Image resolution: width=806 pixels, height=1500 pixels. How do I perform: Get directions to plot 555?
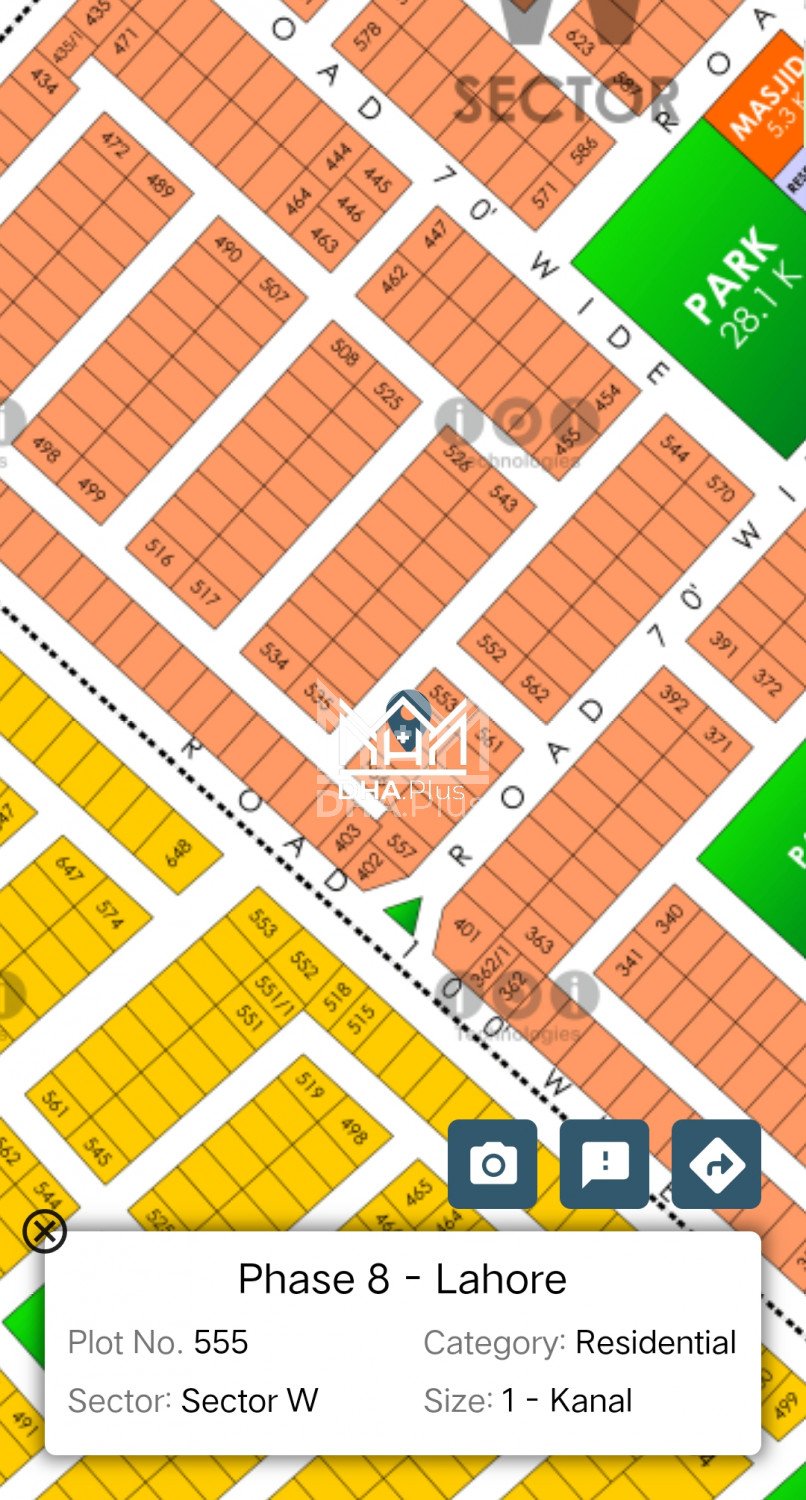click(x=716, y=1164)
